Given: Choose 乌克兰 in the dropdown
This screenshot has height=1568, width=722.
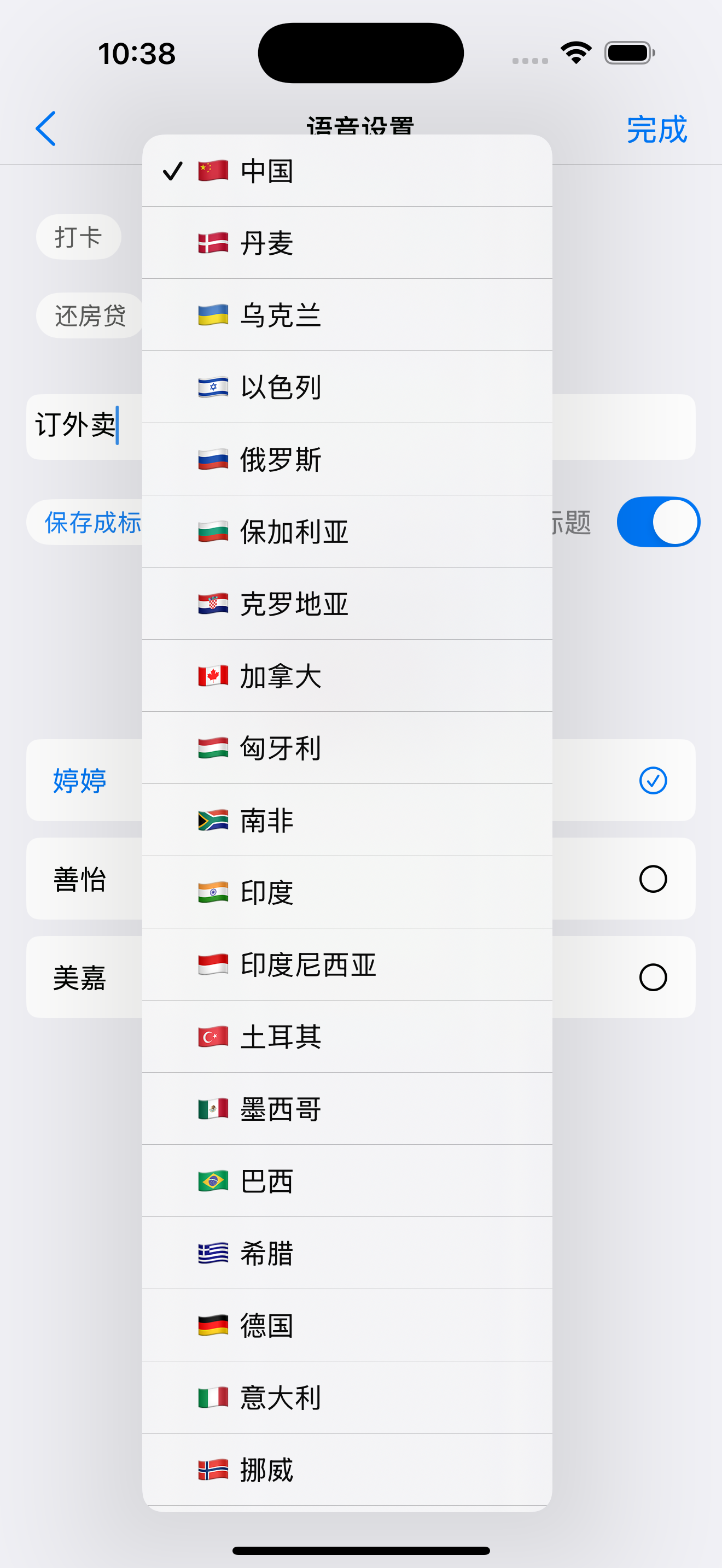Looking at the screenshot, I should (x=347, y=315).
